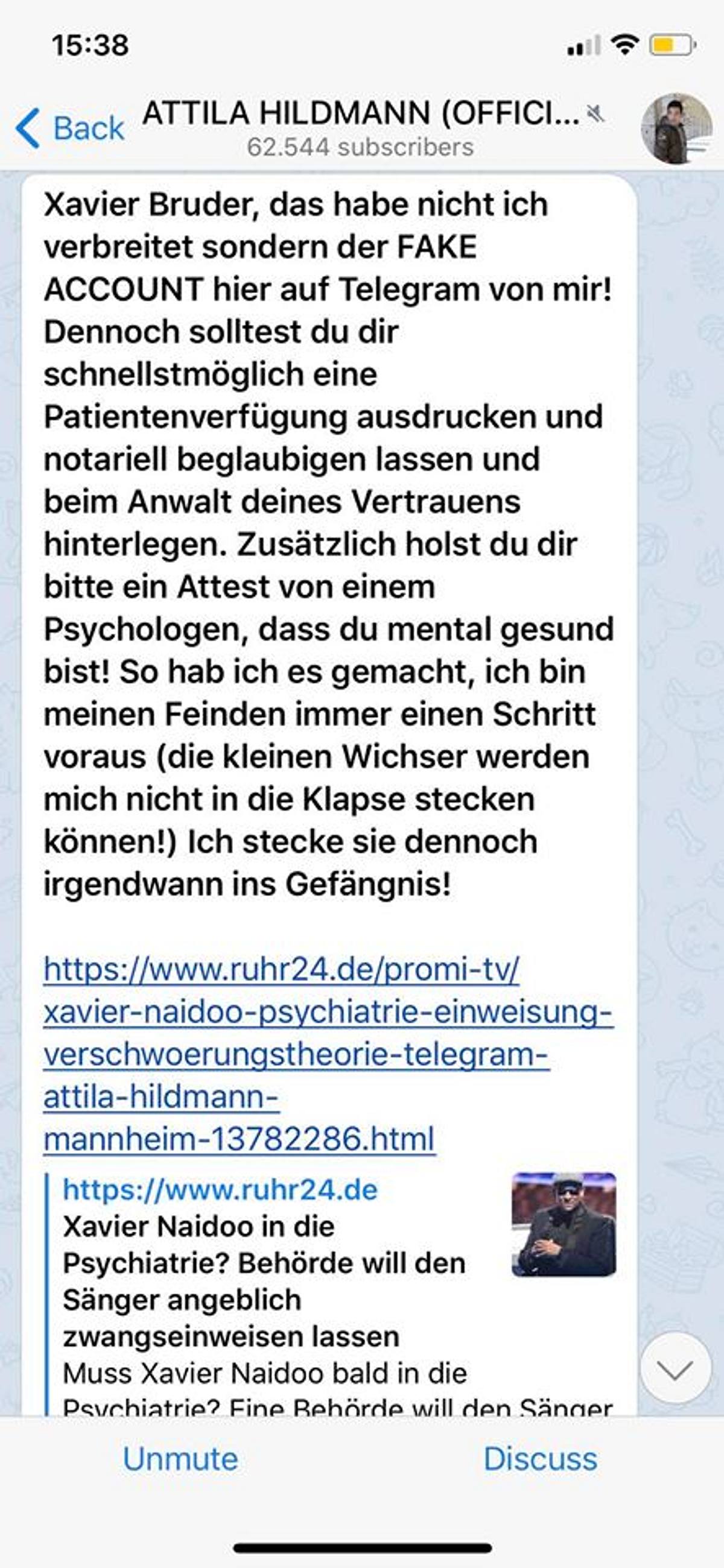The width and height of the screenshot is (724, 1568).
Task: Open the Discuss group
Action: click(540, 1459)
